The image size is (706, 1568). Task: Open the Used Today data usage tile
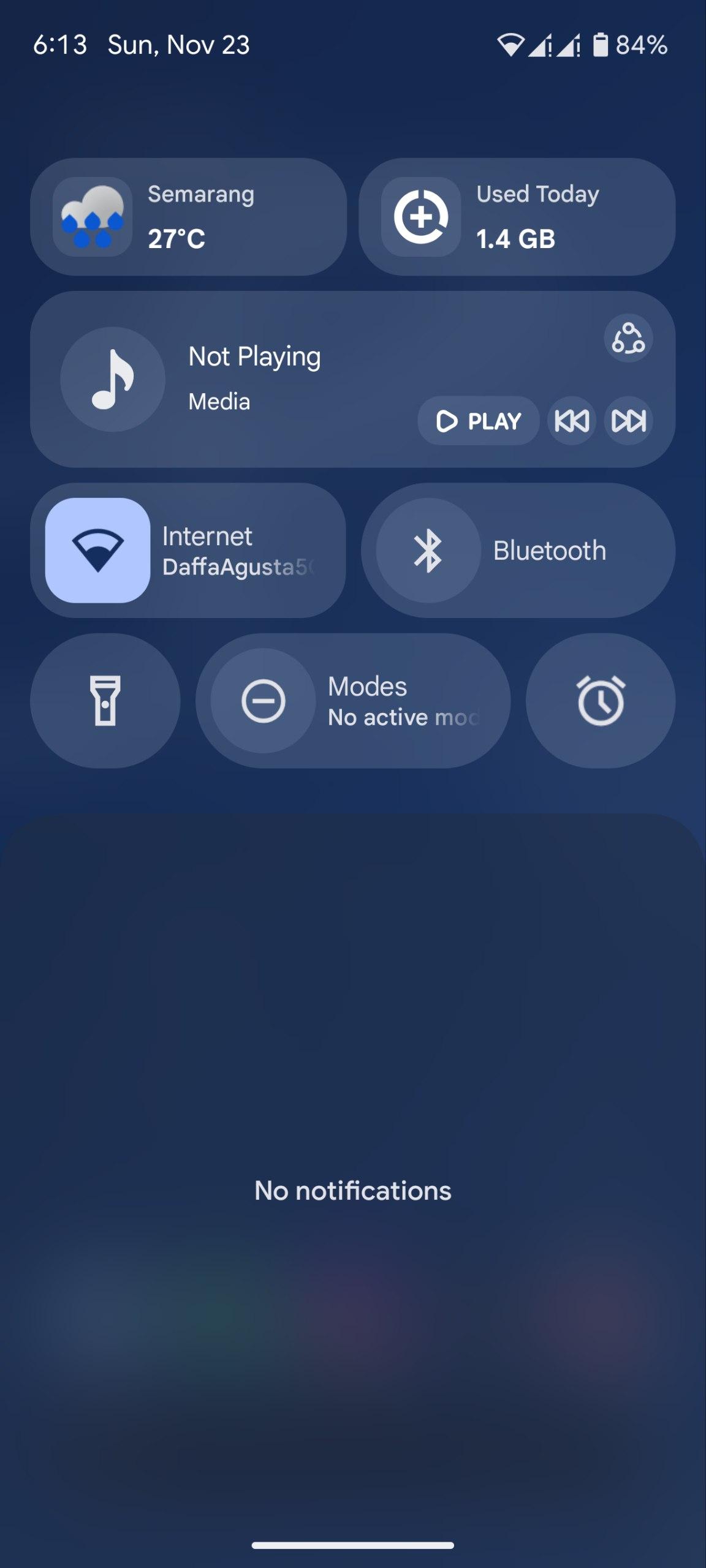[x=517, y=217]
